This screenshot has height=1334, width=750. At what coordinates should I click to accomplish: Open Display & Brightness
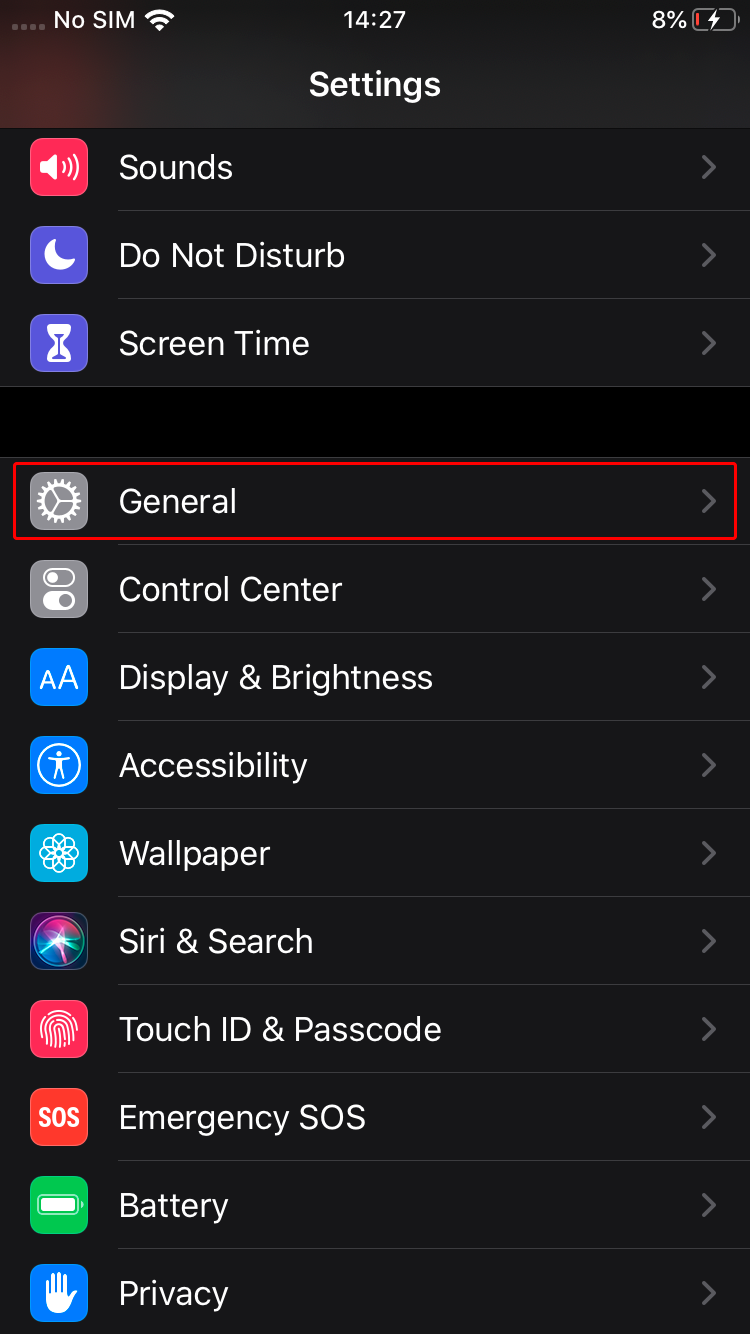coord(375,677)
